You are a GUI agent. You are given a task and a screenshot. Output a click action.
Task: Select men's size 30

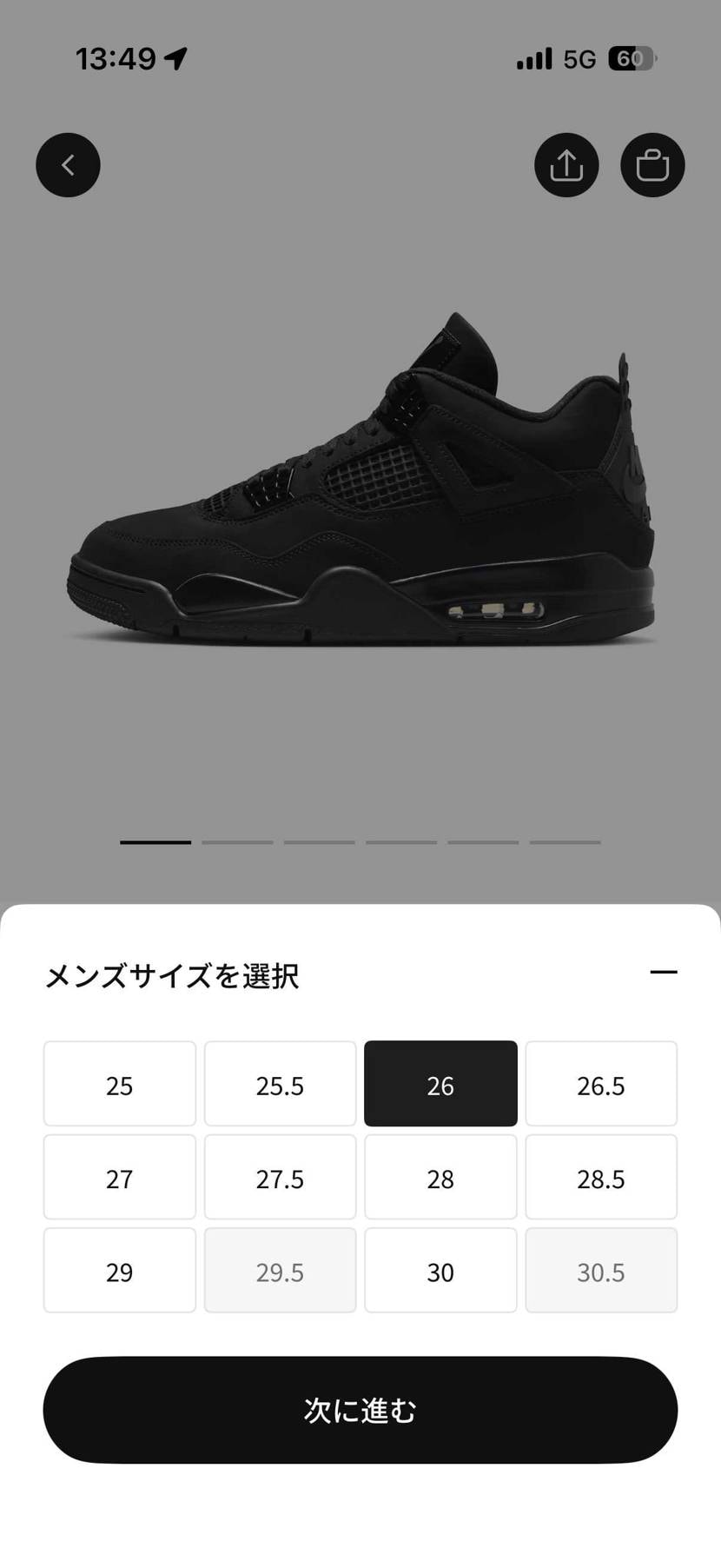pyautogui.click(x=440, y=1271)
